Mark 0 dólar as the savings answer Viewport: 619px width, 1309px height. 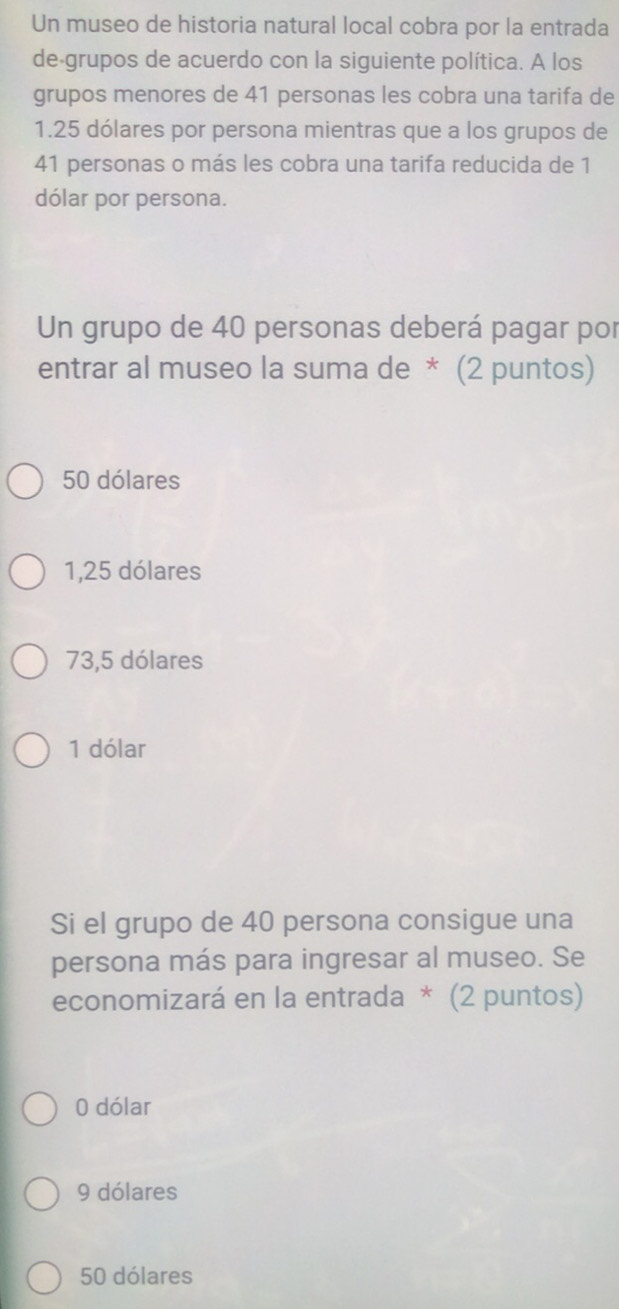[41, 1108]
